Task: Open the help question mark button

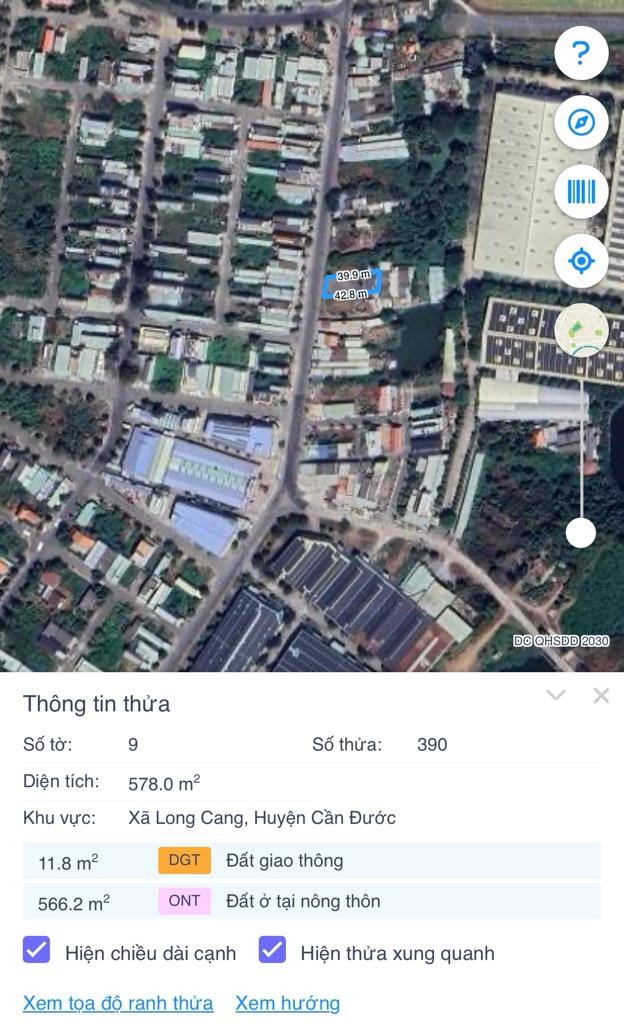Action: [x=581, y=53]
